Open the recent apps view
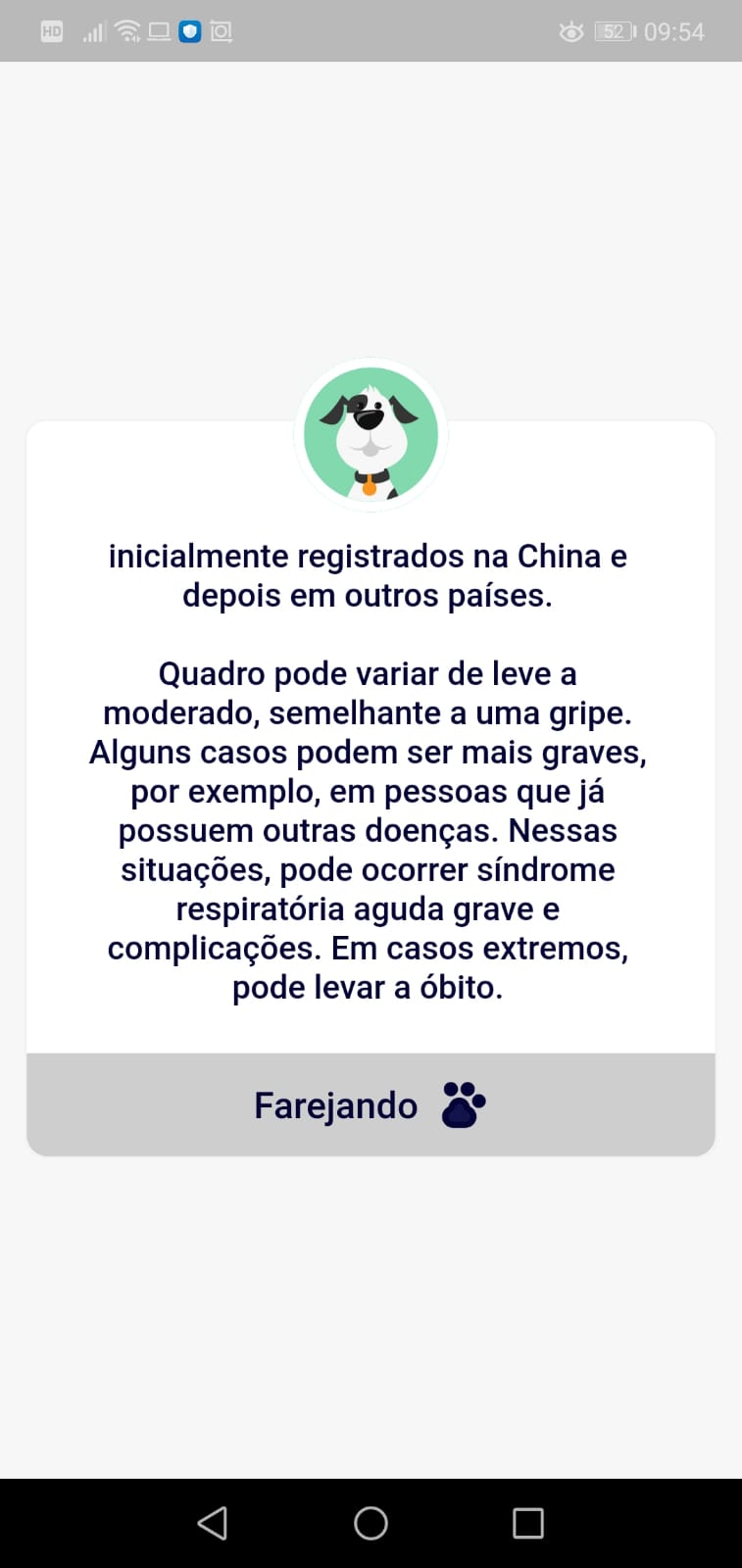The width and height of the screenshot is (742, 1568). (527, 1523)
